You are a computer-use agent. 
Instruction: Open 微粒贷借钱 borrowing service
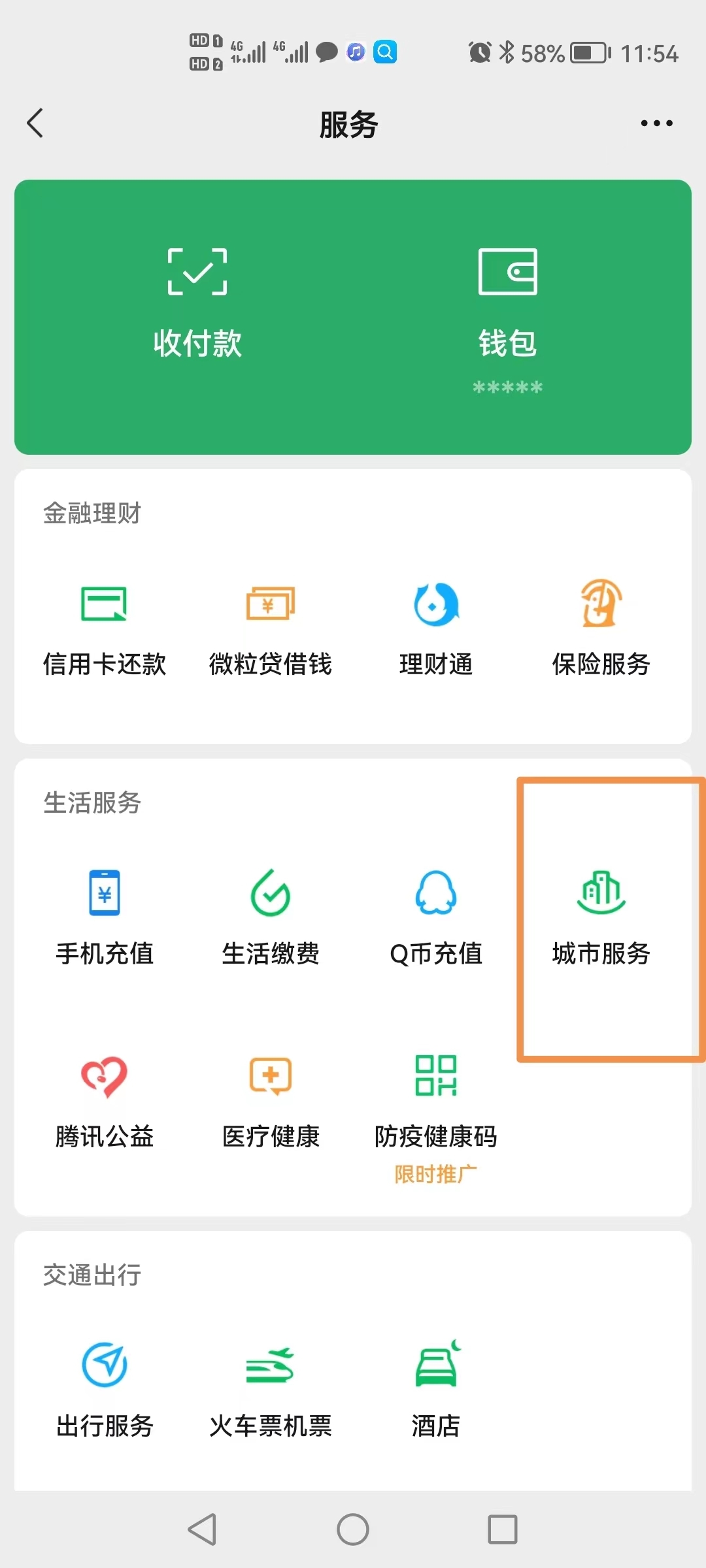[x=271, y=627]
